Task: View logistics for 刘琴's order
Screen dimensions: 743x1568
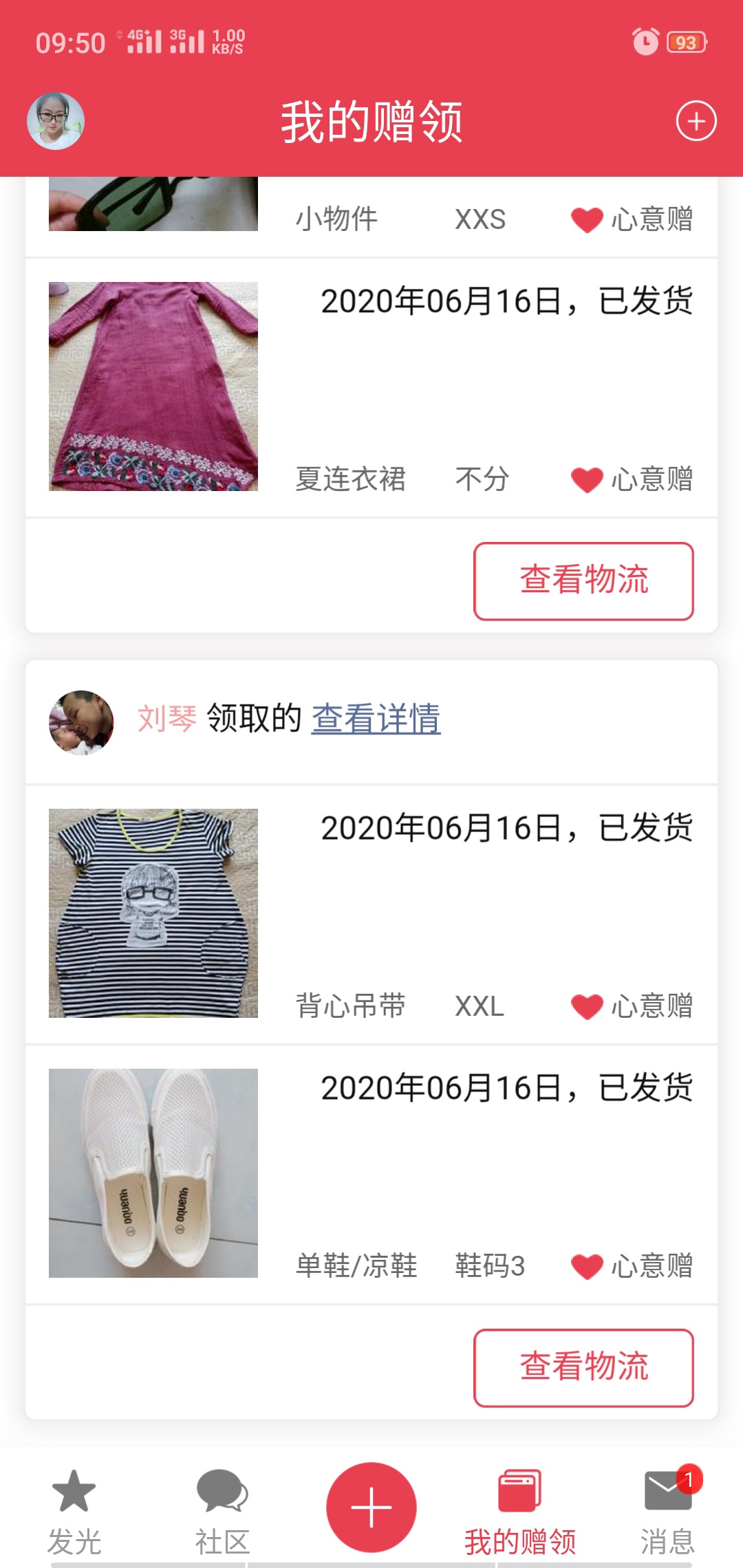Action: point(583,1368)
